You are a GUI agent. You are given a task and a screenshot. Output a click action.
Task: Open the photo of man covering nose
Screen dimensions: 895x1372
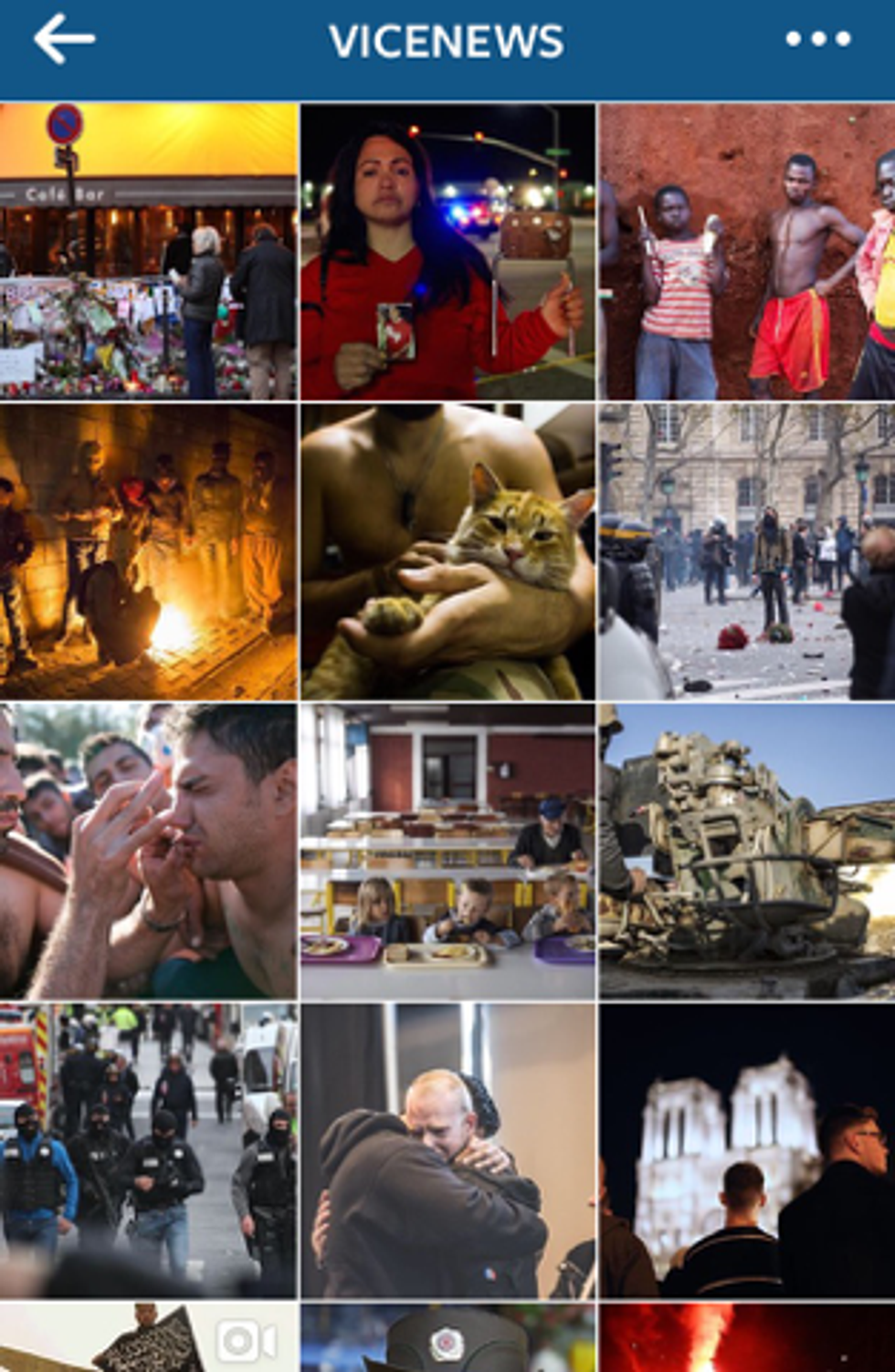pos(148,851)
